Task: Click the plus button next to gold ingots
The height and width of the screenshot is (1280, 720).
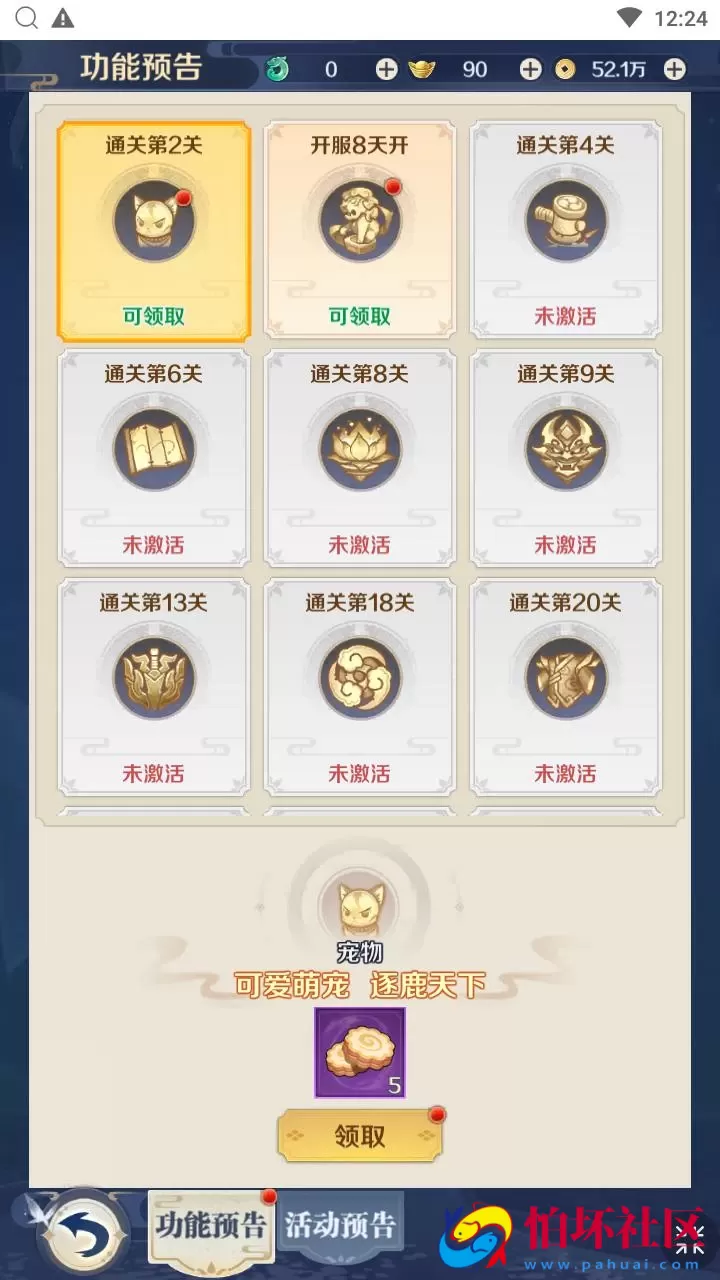Action: (x=530, y=69)
